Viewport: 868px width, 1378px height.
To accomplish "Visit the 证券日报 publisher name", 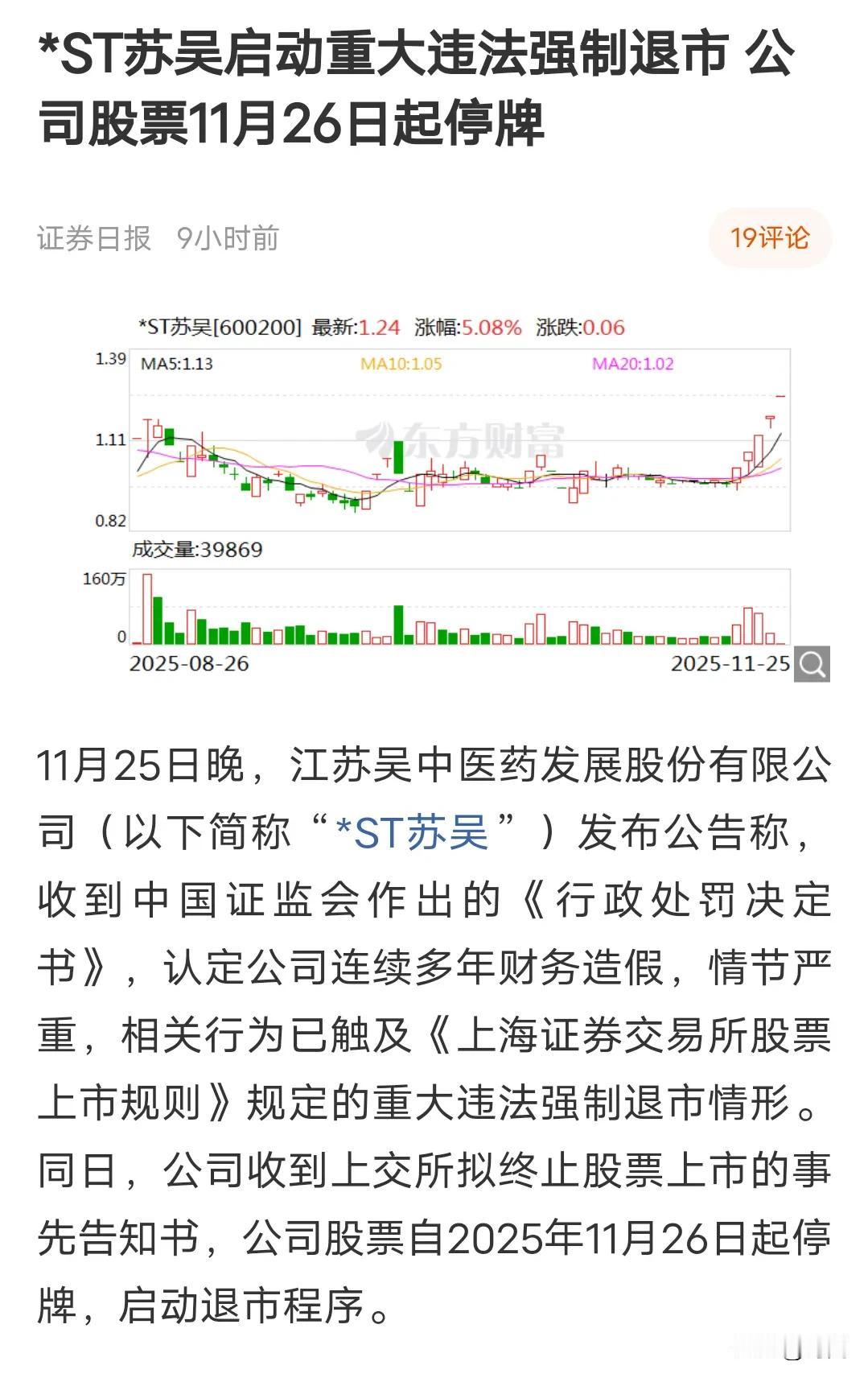I will point(93,237).
